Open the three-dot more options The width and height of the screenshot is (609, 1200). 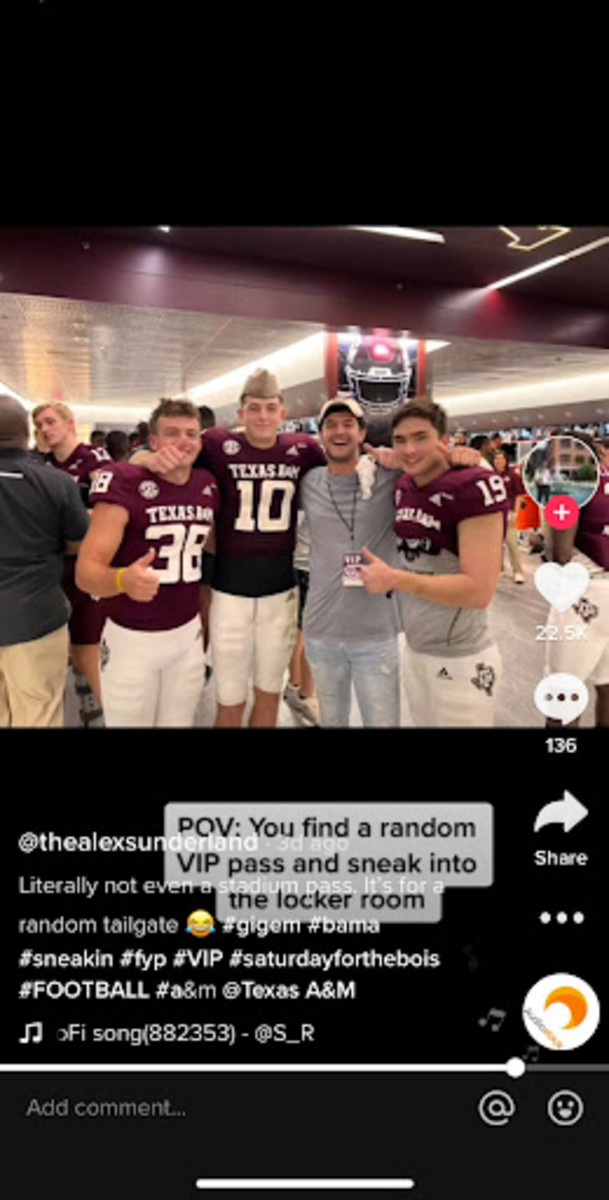561,917
